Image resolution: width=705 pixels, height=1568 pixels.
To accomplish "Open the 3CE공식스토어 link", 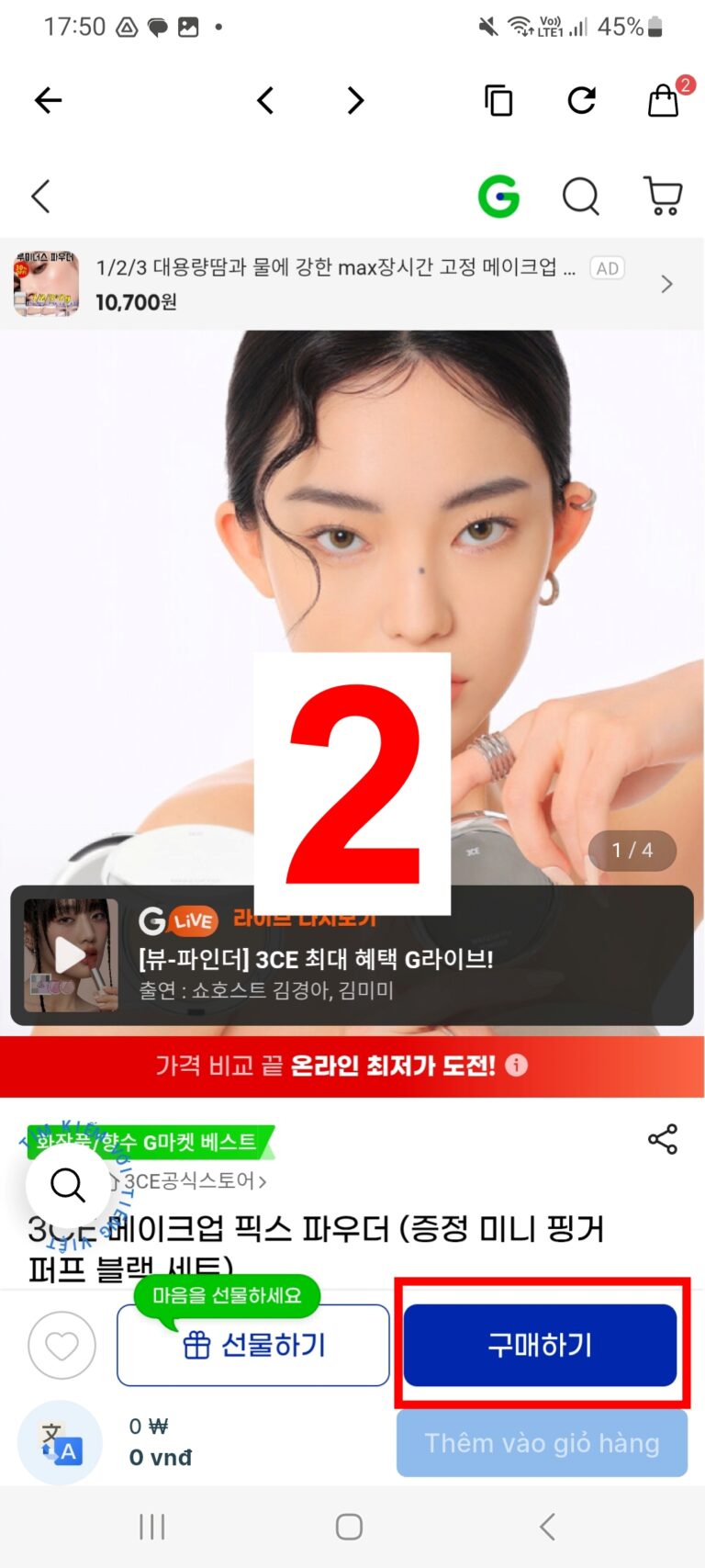I will tap(196, 1181).
